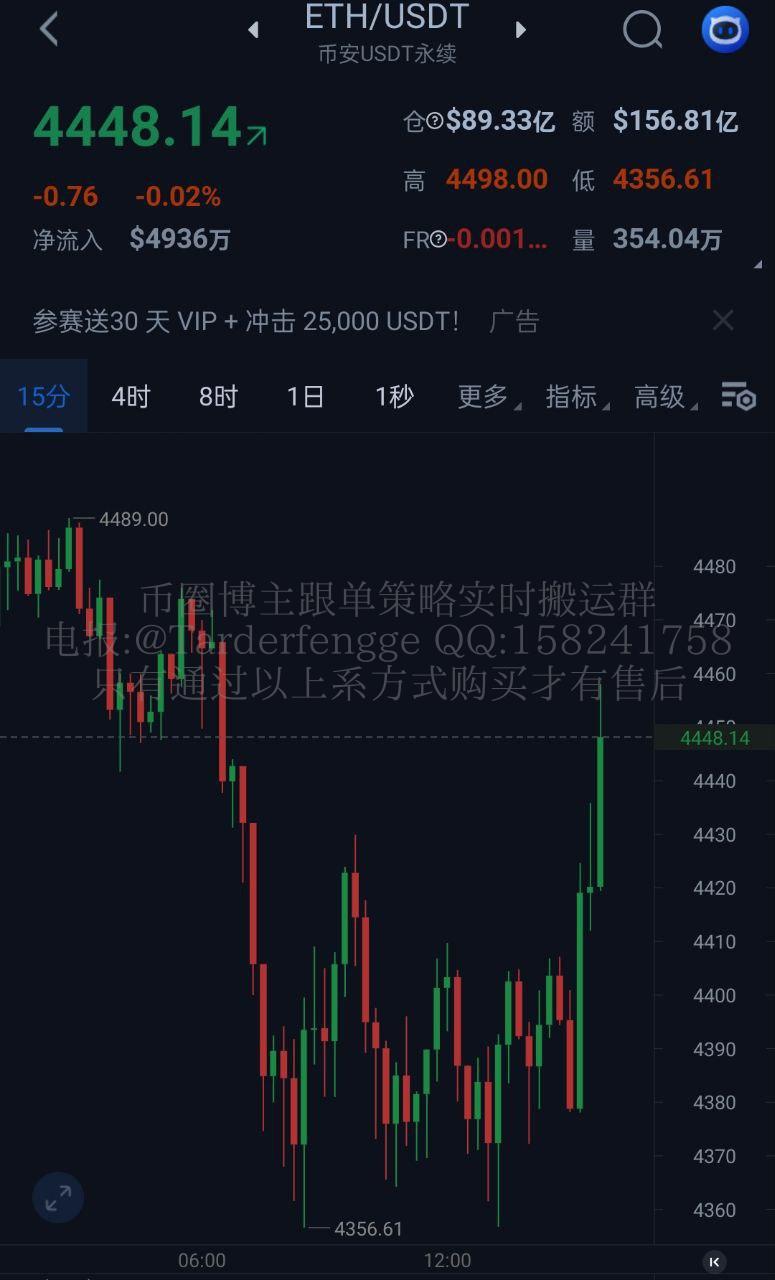Dismiss the VIP contest ad banner
This screenshot has width=775, height=1280.
pyautogui.click(x=722, y=321)
